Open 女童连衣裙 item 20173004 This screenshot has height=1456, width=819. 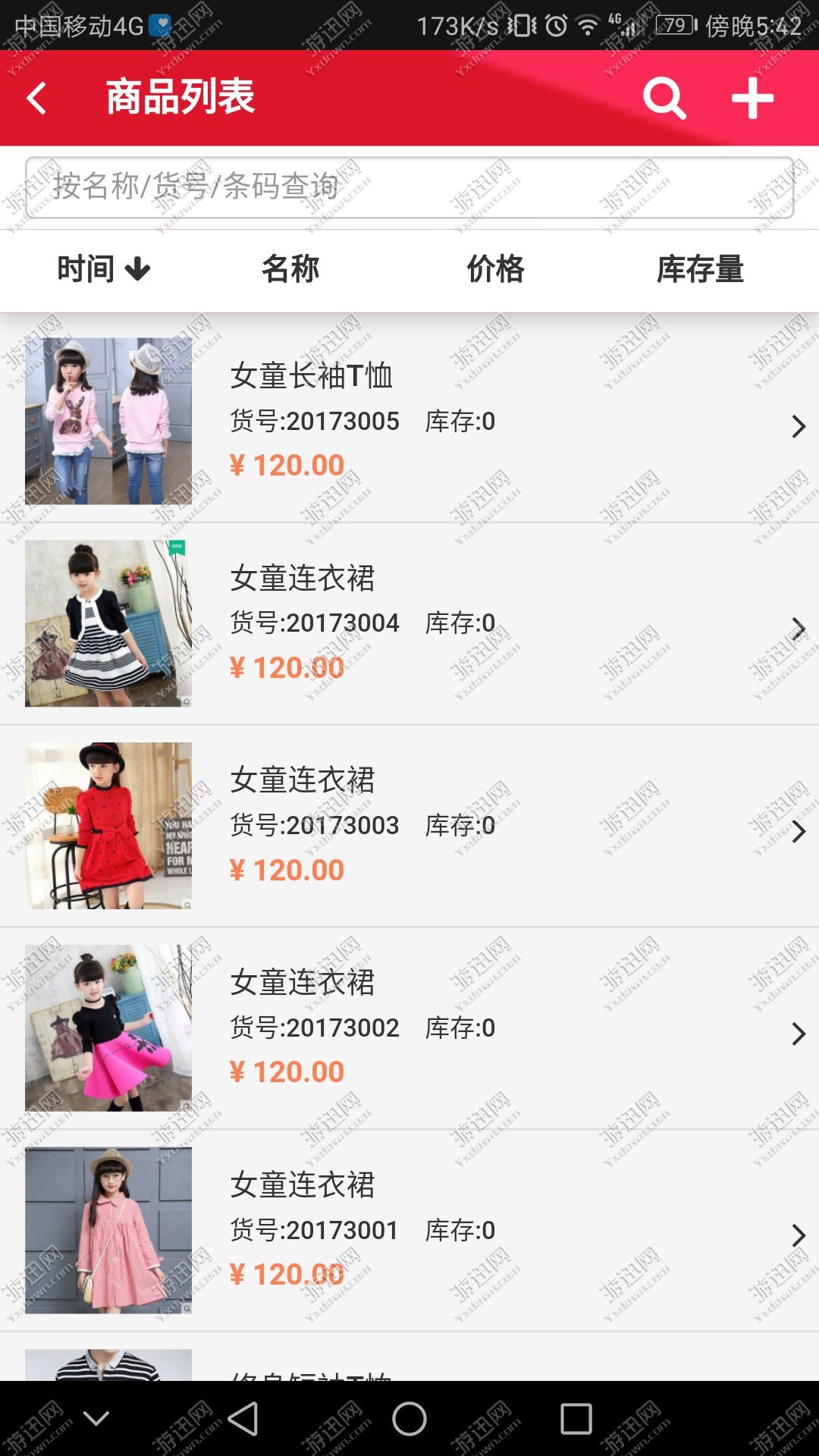click(x=409, y=623)
